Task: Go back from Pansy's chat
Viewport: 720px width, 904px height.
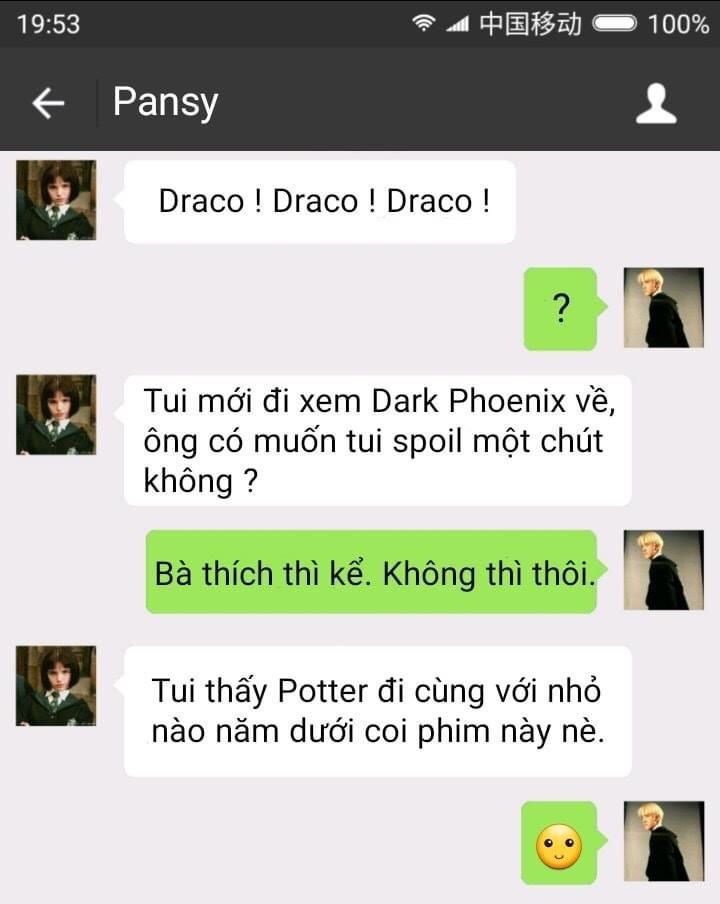Action: tap(48, 103)
